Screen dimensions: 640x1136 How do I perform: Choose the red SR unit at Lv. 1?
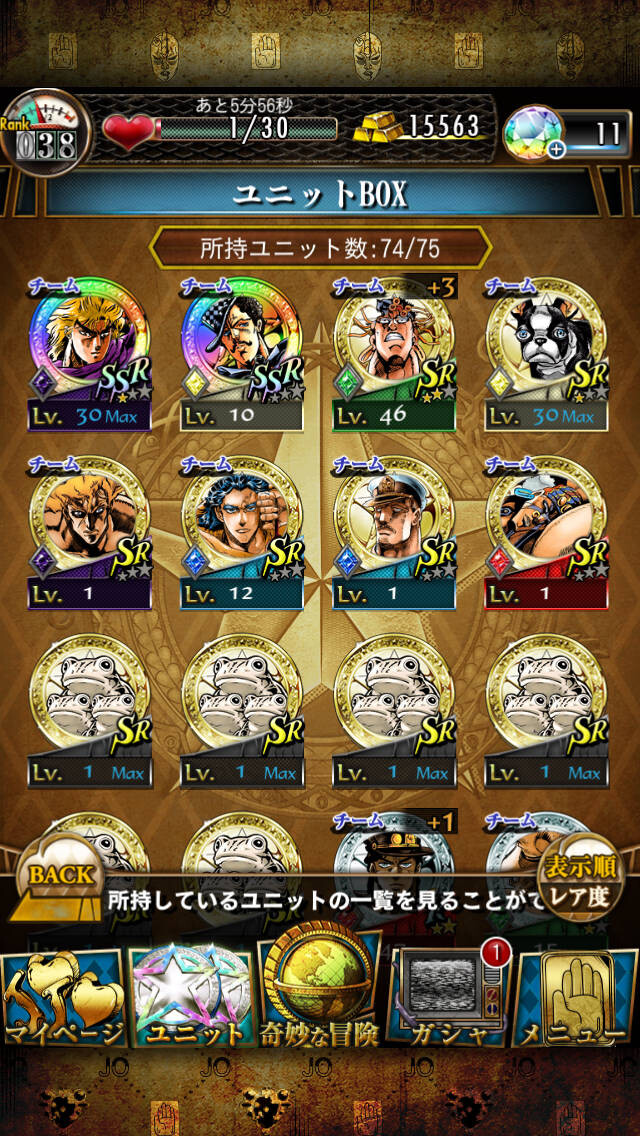click(547, 532)
